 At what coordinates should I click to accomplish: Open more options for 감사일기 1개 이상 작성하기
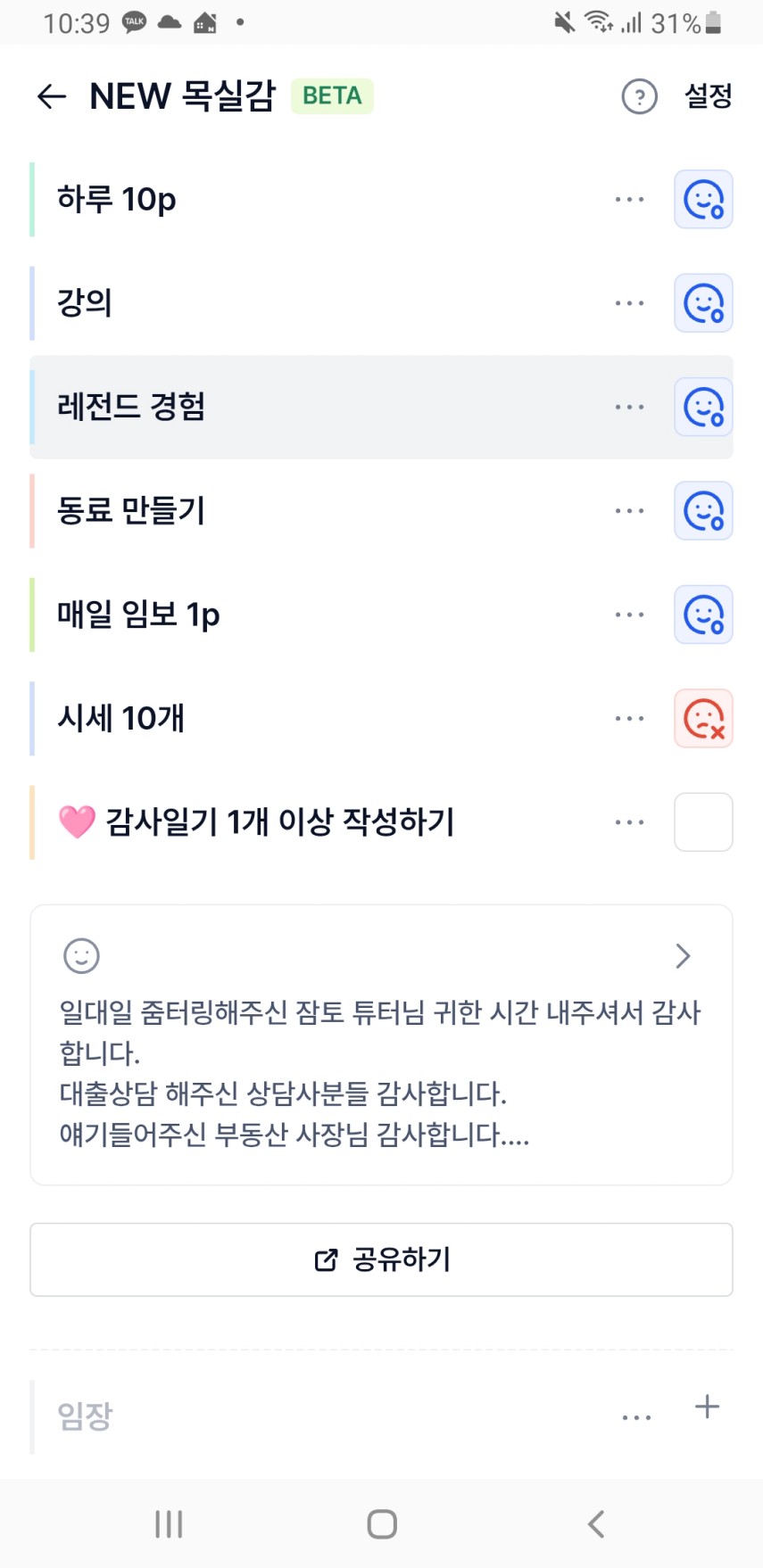pyautogui.click(x=629, y=822)
